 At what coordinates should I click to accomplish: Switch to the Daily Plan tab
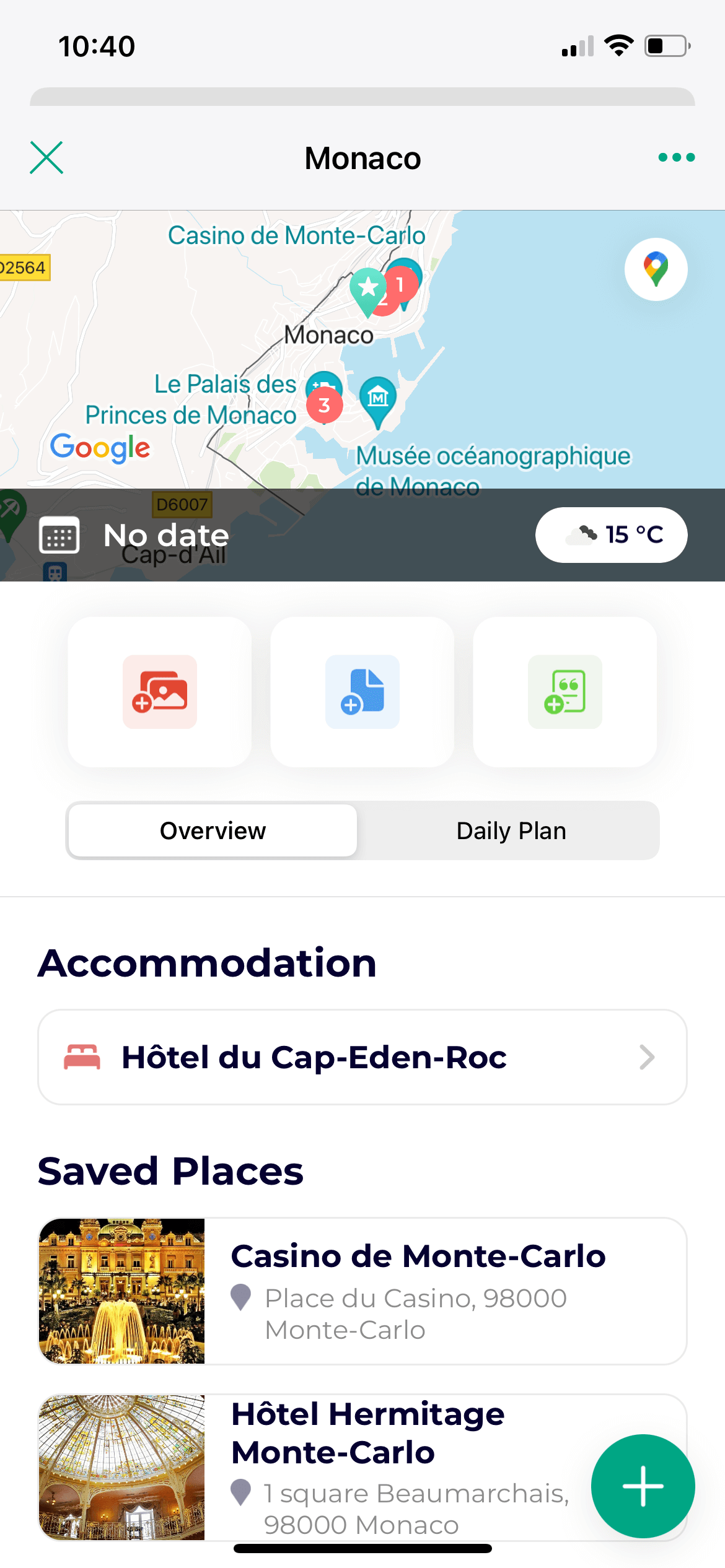click(x=511, y=830)
